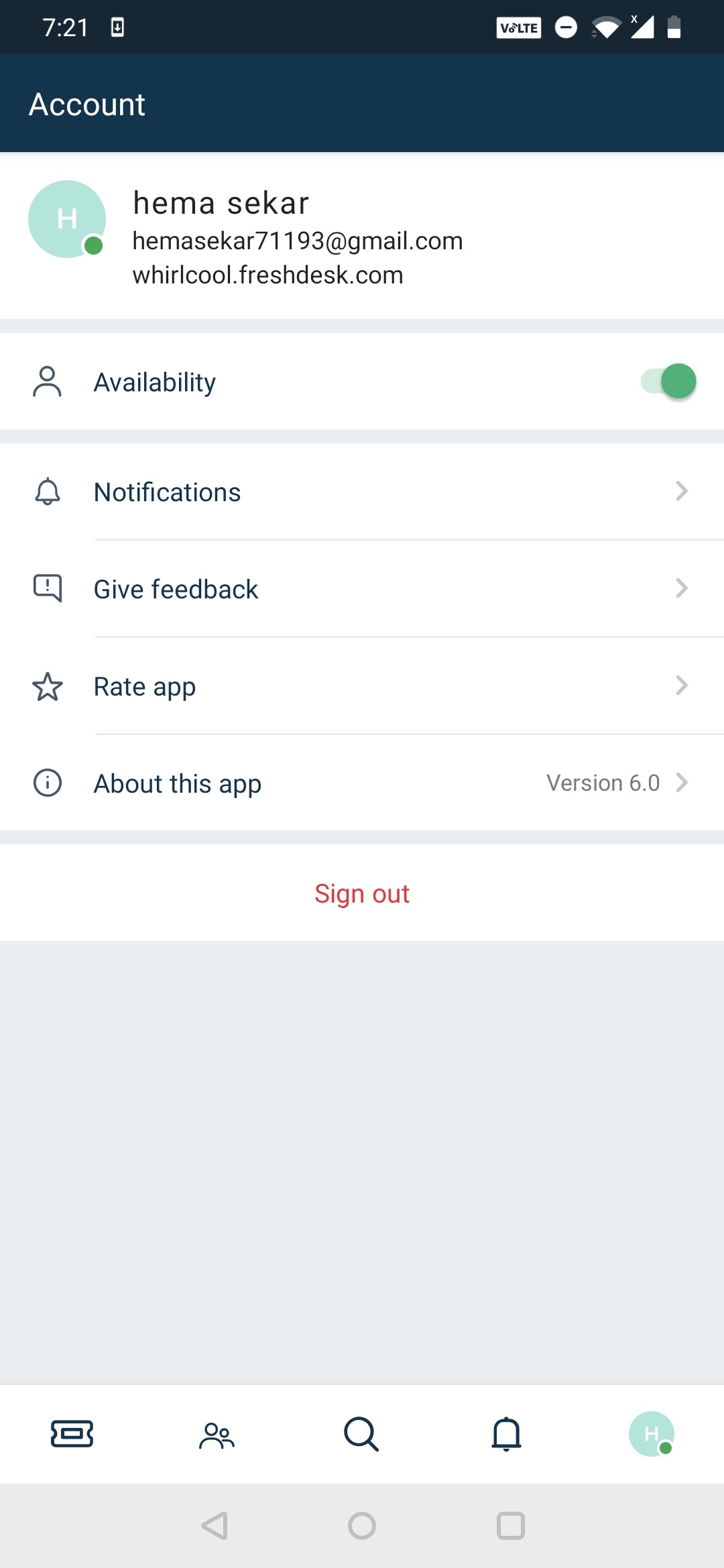Switch to the tickets tab
This screenshot has width=724, height=1568.
72,1434
